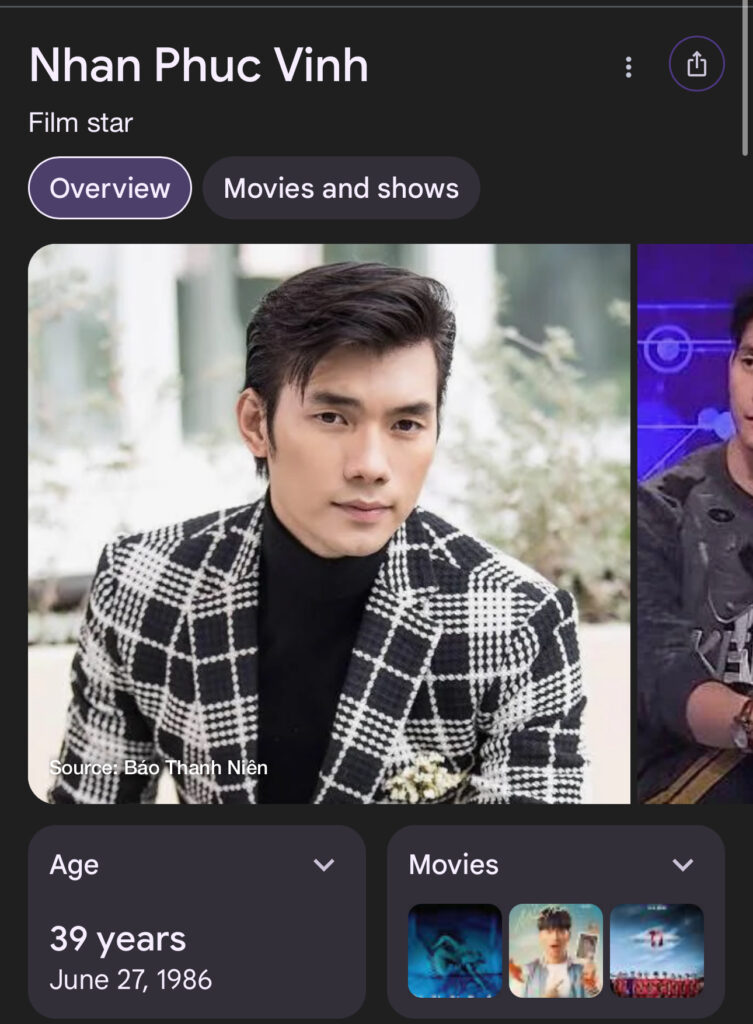Select the Overview tab
This screenshot has height=1024, width=753.
pos(110,188)
